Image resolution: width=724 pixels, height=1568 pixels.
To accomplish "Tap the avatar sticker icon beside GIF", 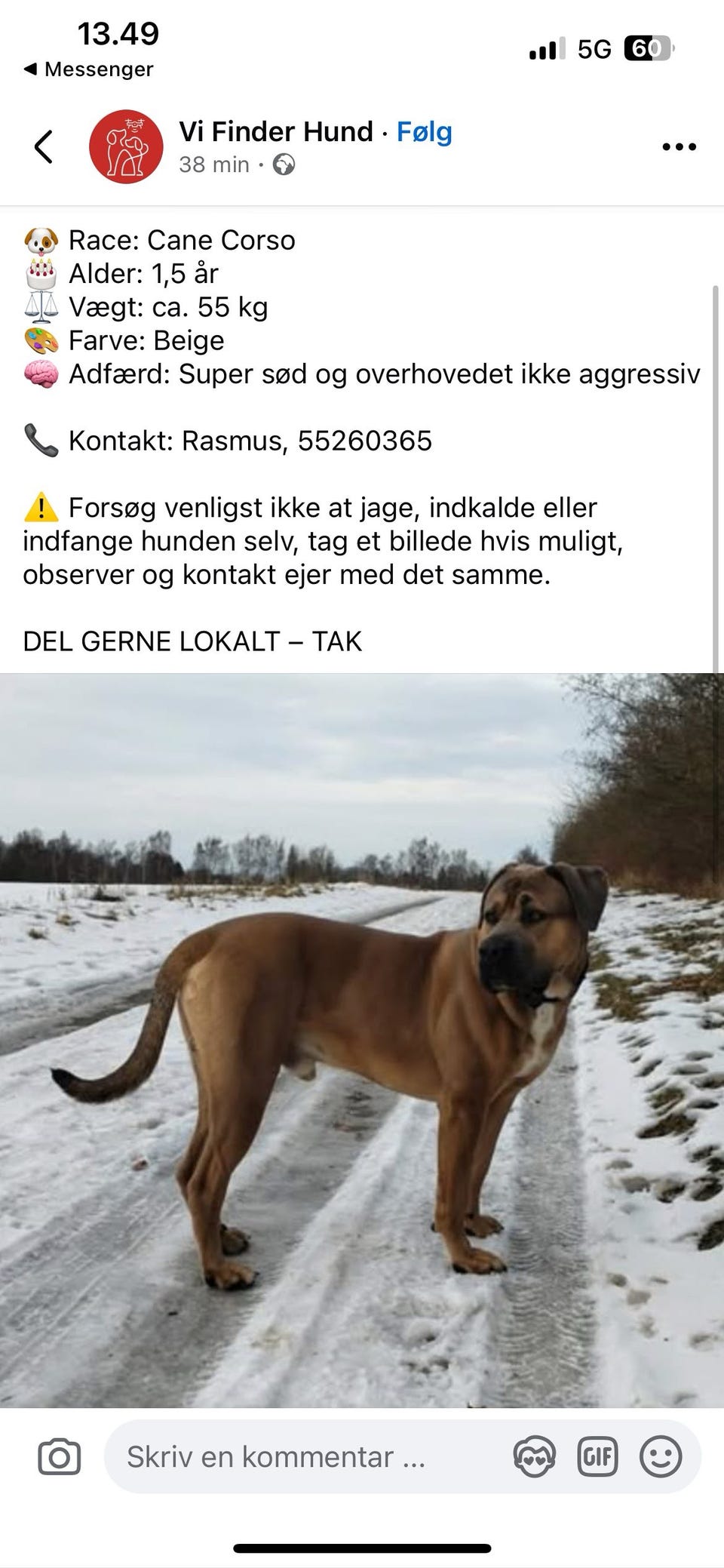I will (x=537, y=1457).
